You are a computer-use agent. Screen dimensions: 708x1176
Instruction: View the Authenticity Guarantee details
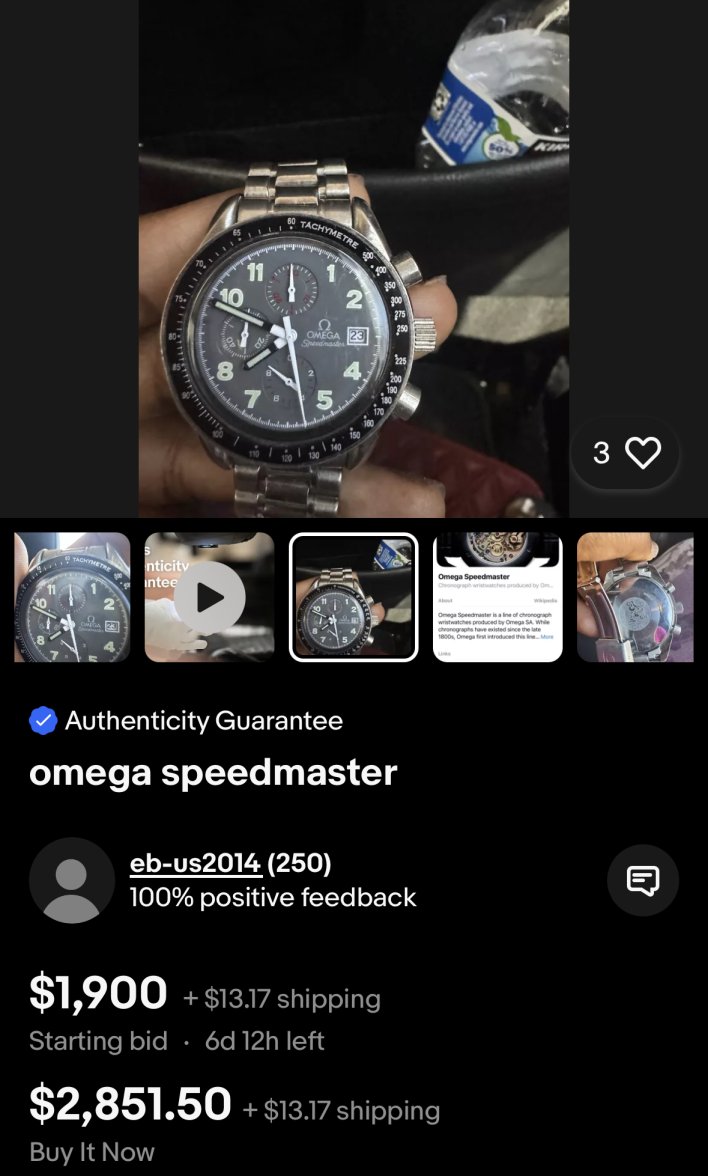tap(203, 721)
